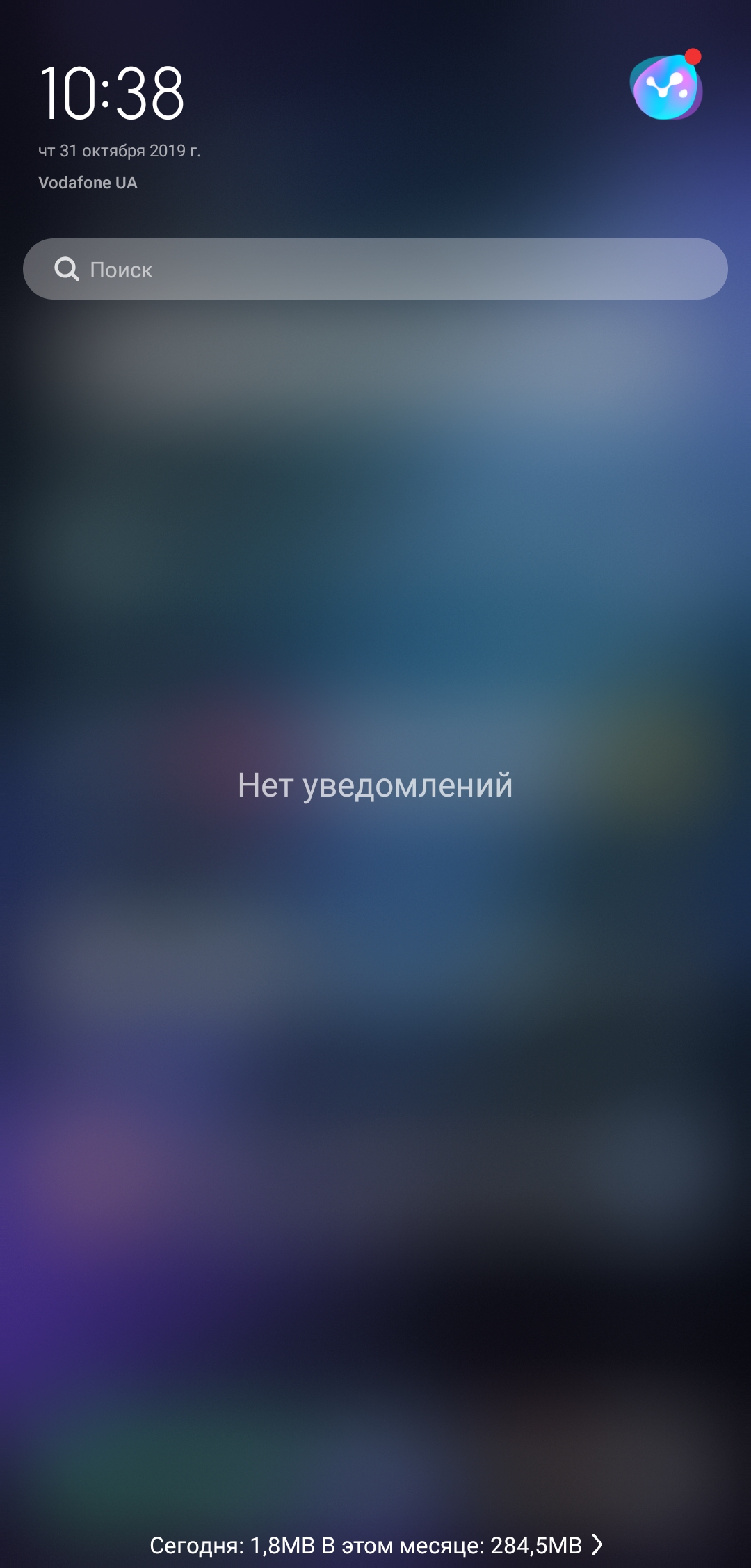Viewport: 751px width, 1568px height.
Task: Tap the Поиск search field
Action: tap(375, 269)
